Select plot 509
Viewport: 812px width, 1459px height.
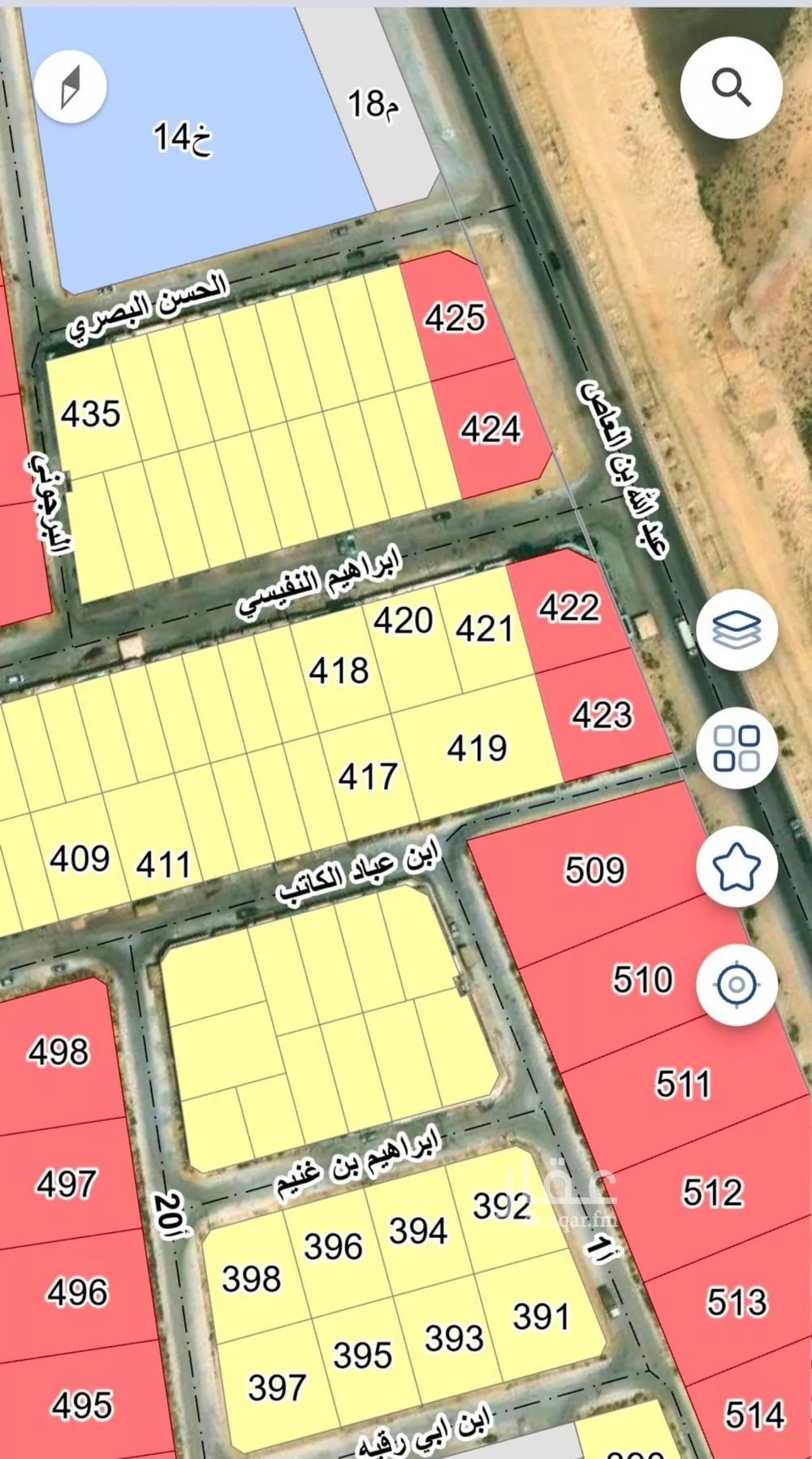[x=595, y=869]
